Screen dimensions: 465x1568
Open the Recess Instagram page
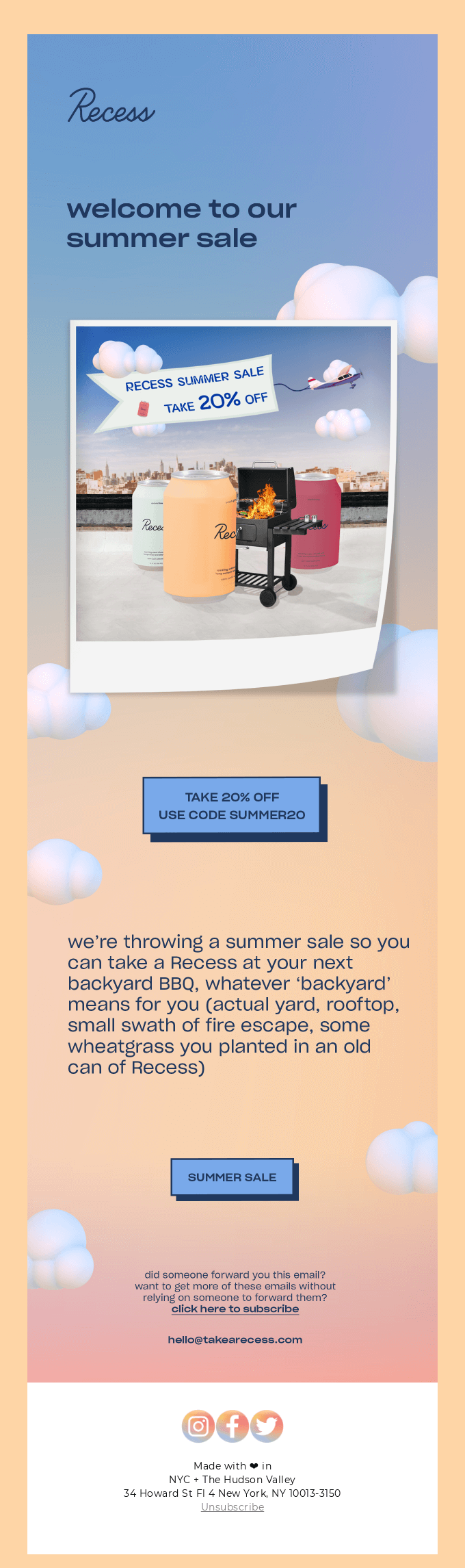tap(198, 1426)
